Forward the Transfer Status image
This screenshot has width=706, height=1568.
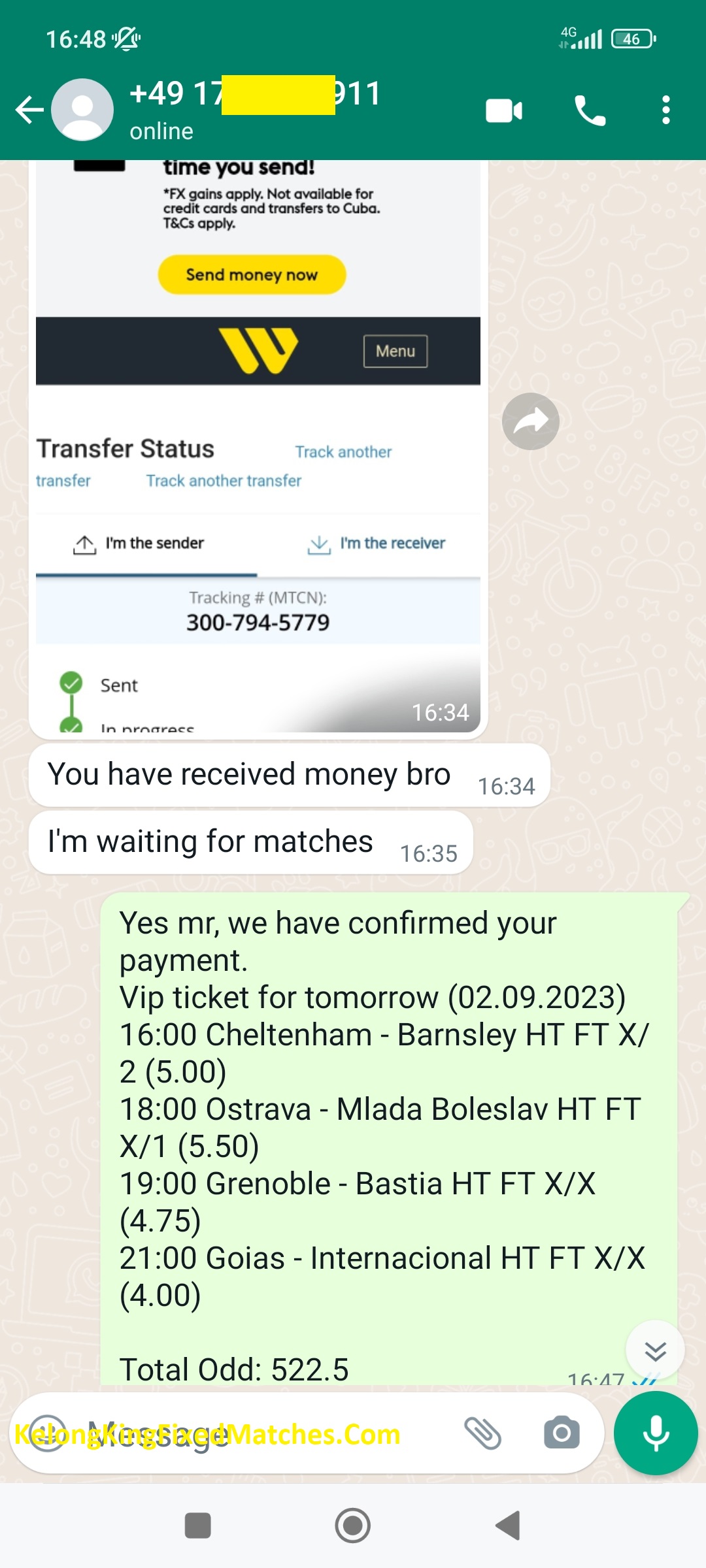point(530,421)
